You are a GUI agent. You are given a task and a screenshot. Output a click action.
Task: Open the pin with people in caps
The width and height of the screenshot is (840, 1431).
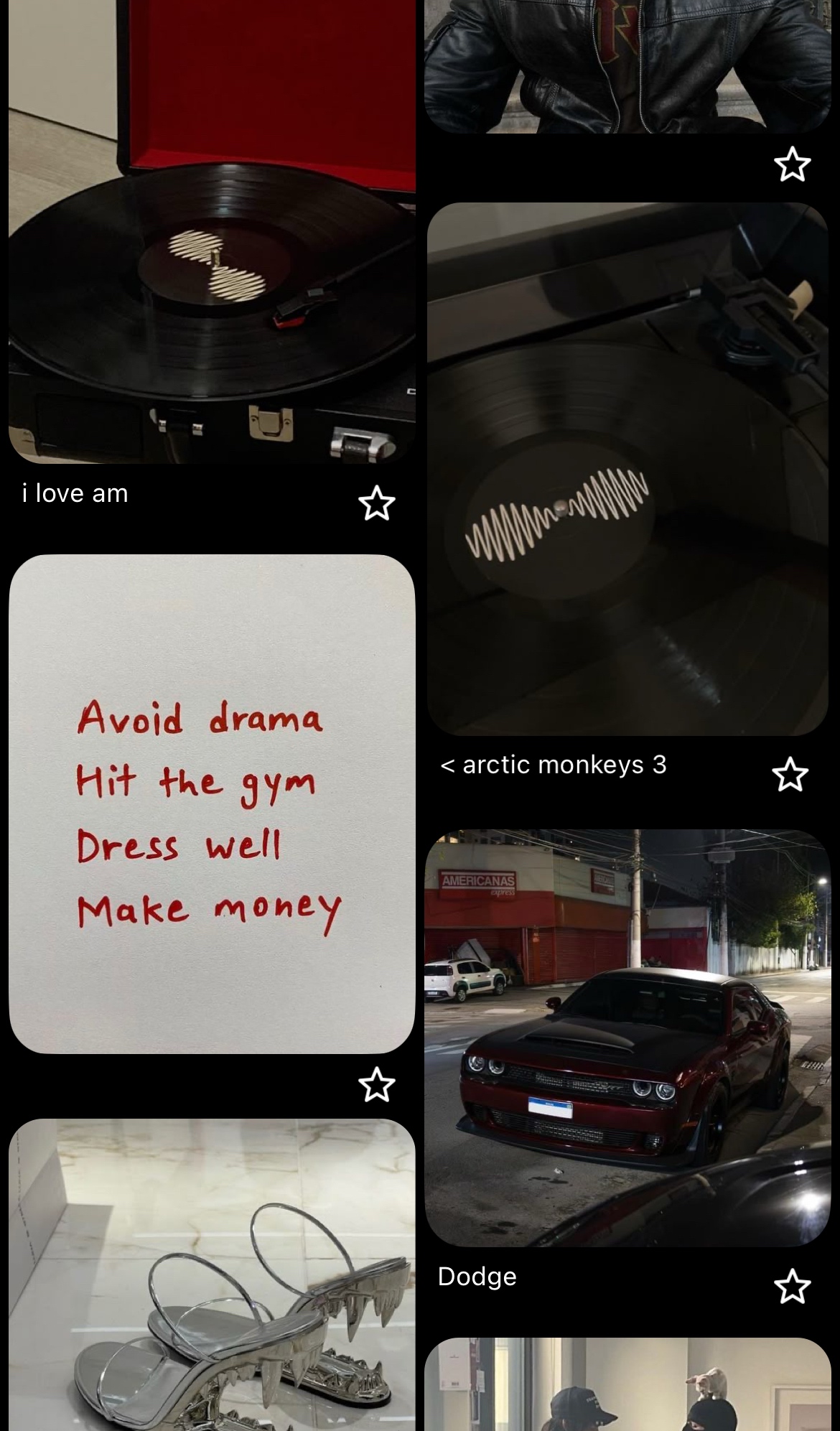point(627,1386)
